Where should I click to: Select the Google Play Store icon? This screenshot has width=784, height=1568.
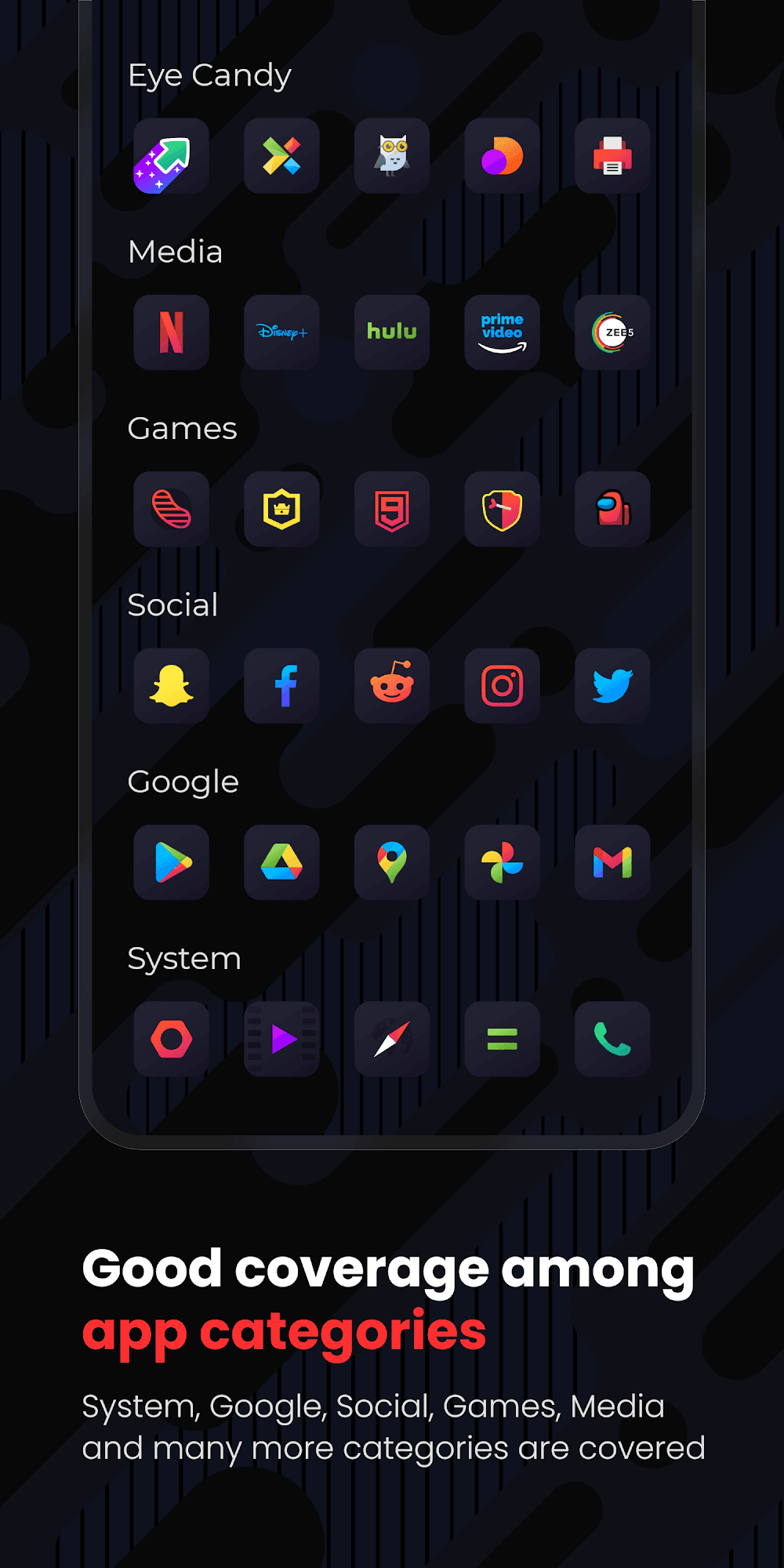[171, 863]
